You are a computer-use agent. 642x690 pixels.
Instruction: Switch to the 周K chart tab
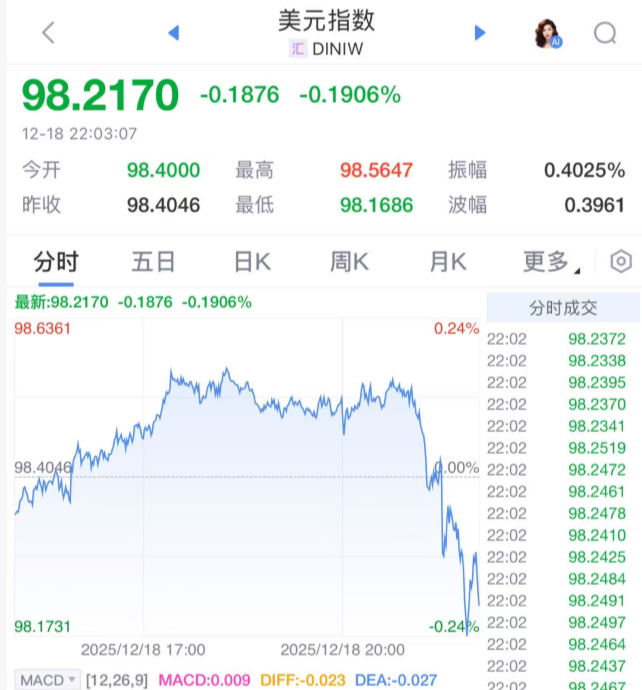350,262
